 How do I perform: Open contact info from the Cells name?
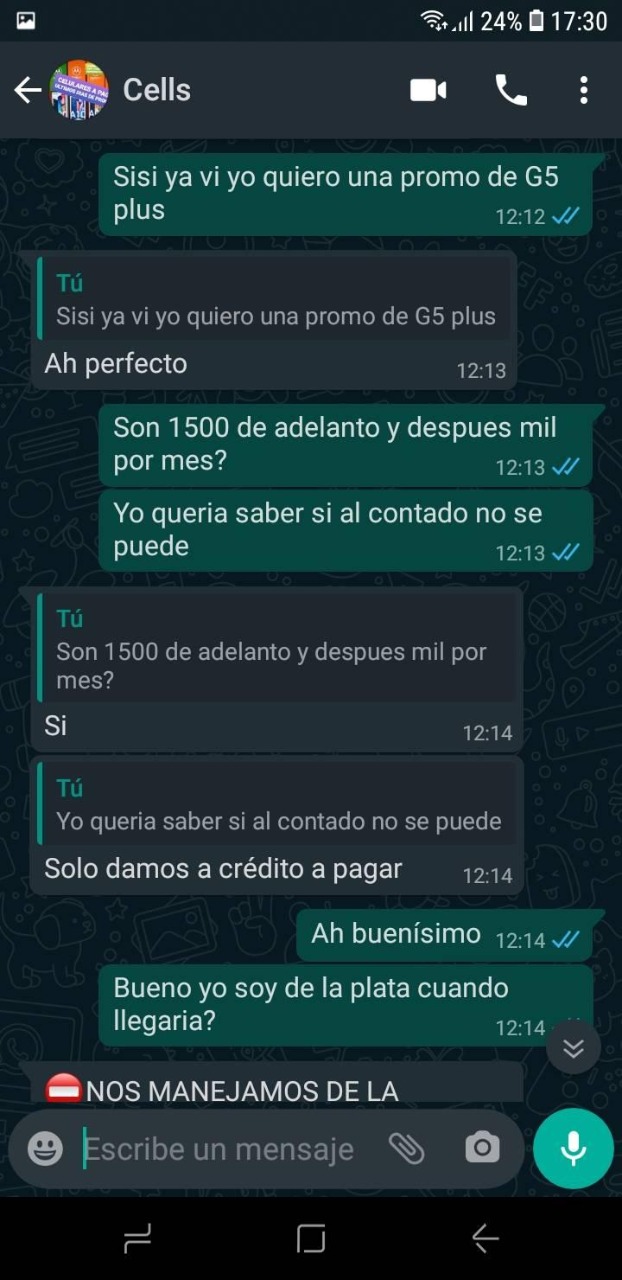[x=157, y=90]
